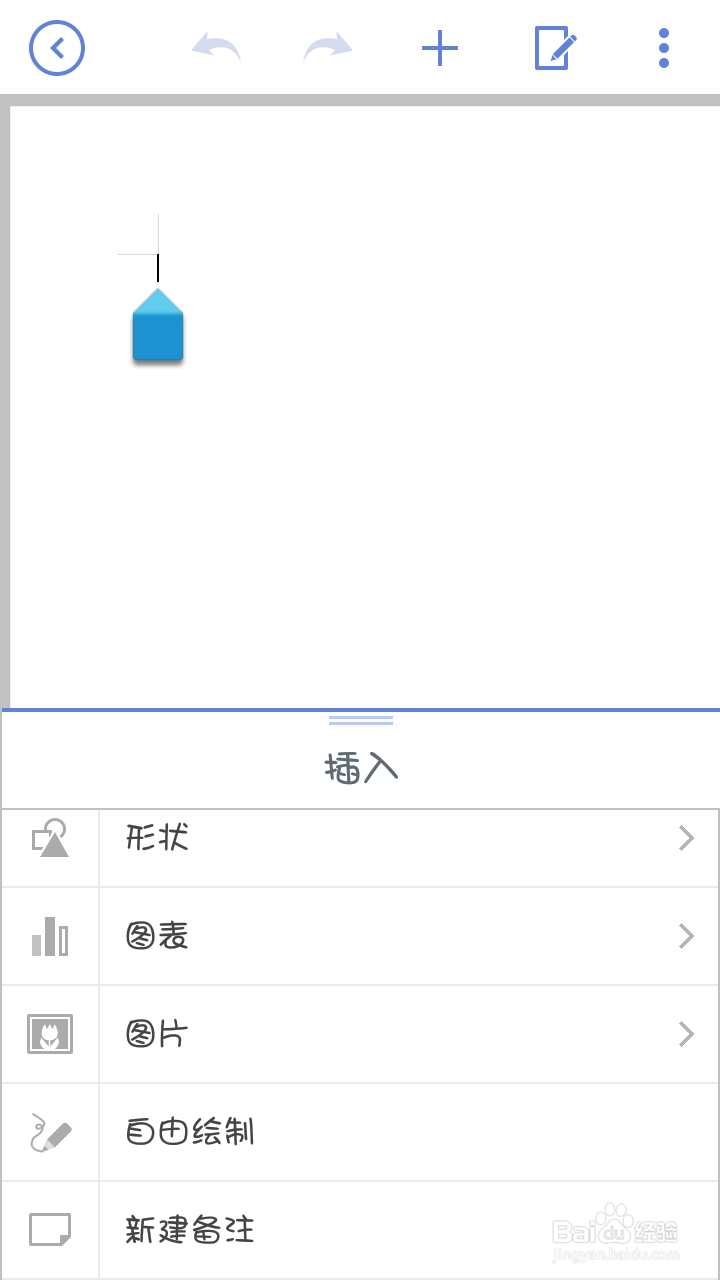
Task: Select the Shapes (形状) icon
Action: pyautogui.click(x=49, y=837)
